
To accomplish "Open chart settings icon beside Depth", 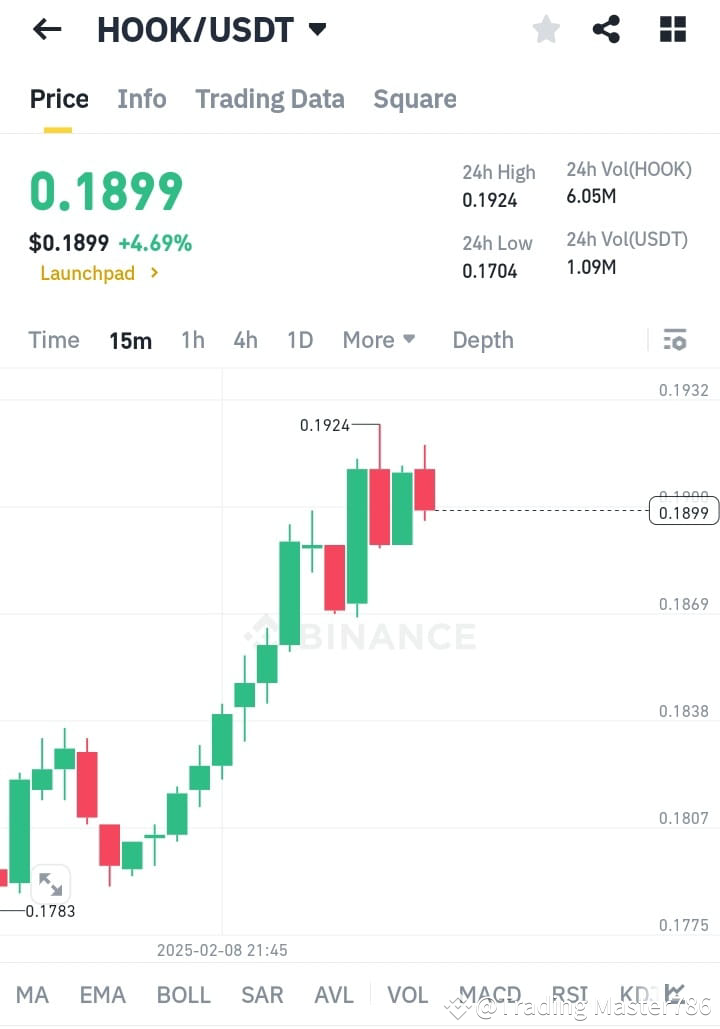I will click(x=675, y=340).
